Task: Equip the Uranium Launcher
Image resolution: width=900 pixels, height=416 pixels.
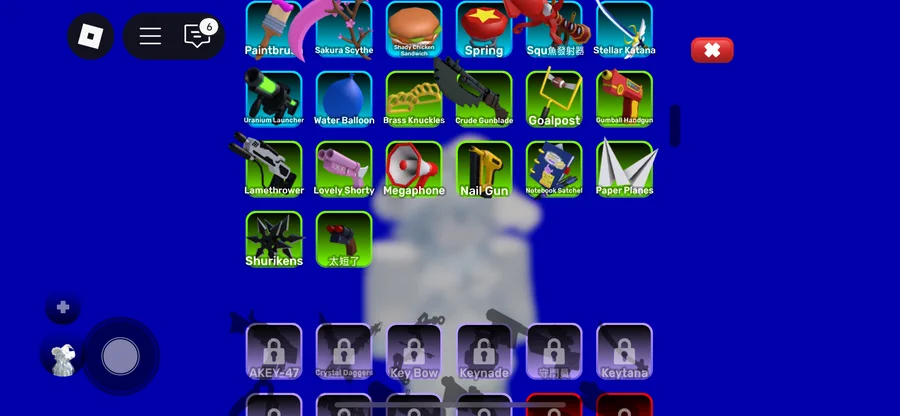Action: coord(273,98)
